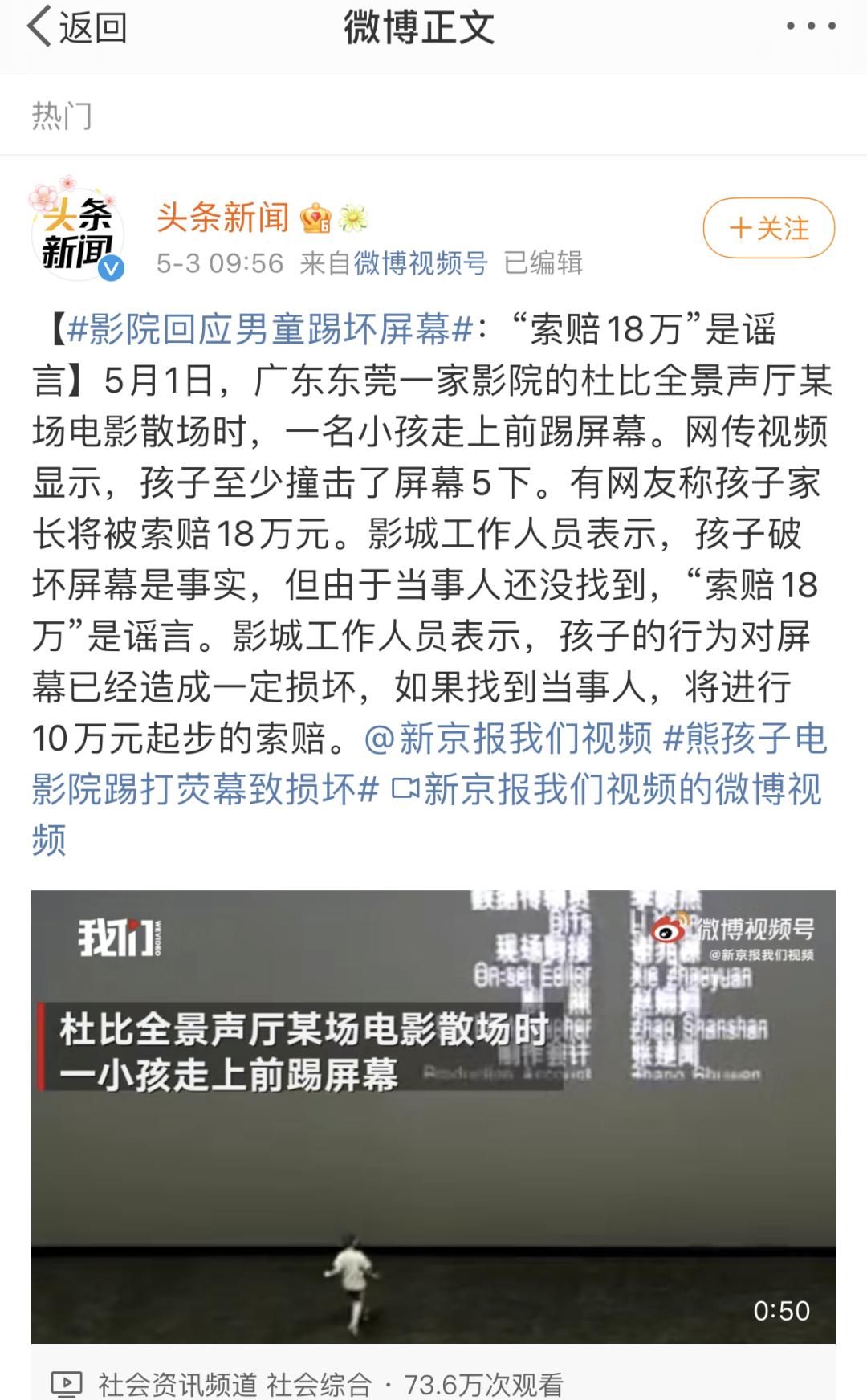Open the 微博视频号 source link
This screenshot has height=1400, width=867.
pos(421,263)
